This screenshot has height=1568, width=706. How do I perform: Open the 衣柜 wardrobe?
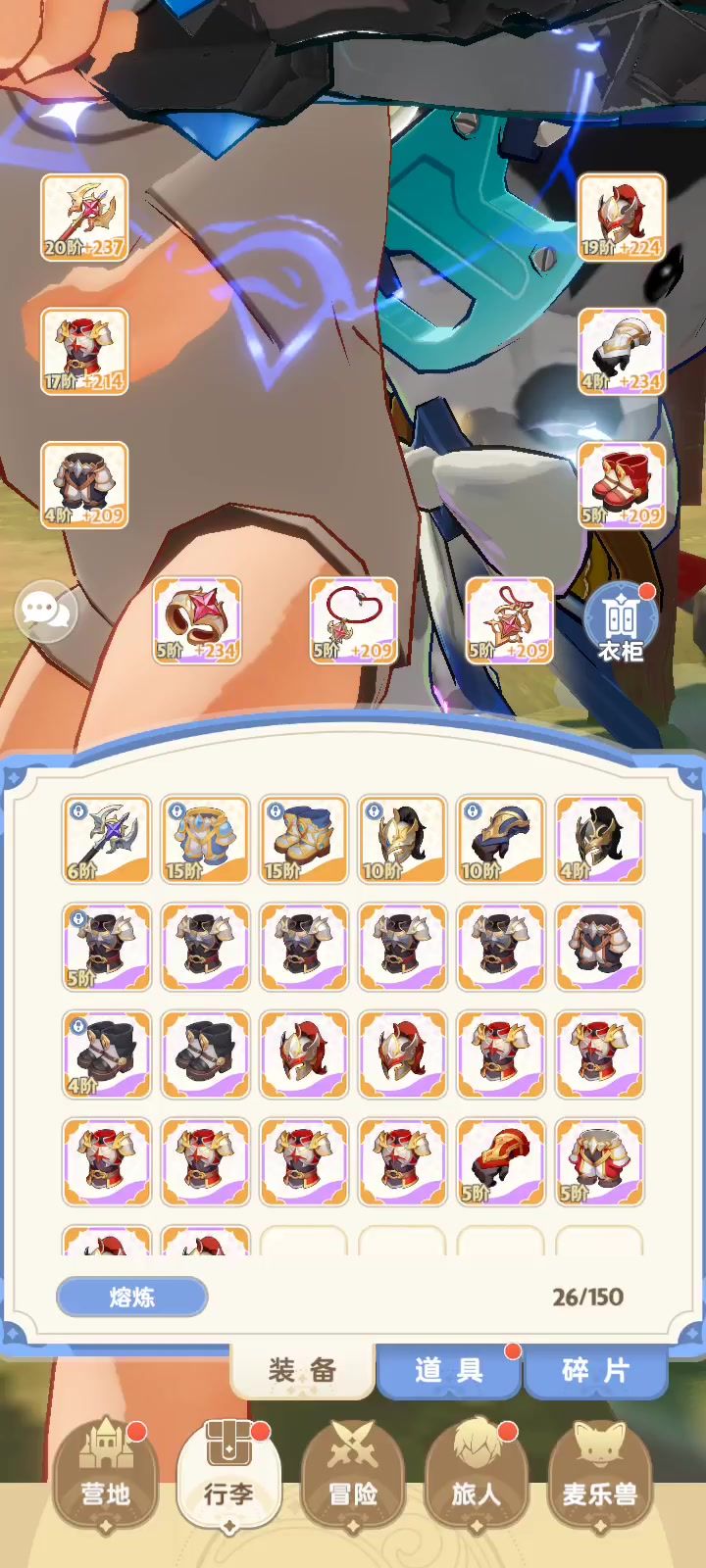(621, 624)
